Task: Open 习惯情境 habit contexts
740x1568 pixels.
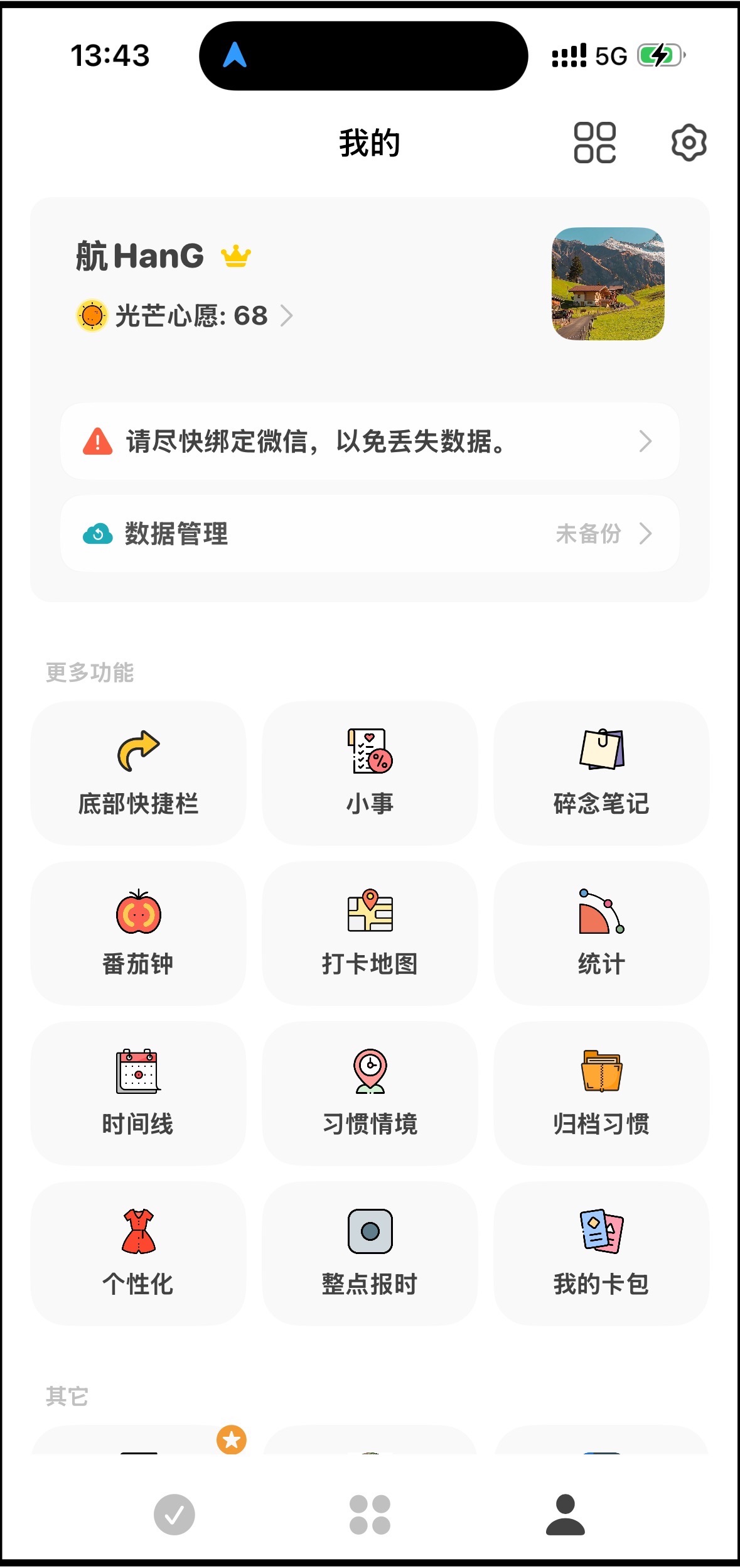Action: [x=370, y=1094]
